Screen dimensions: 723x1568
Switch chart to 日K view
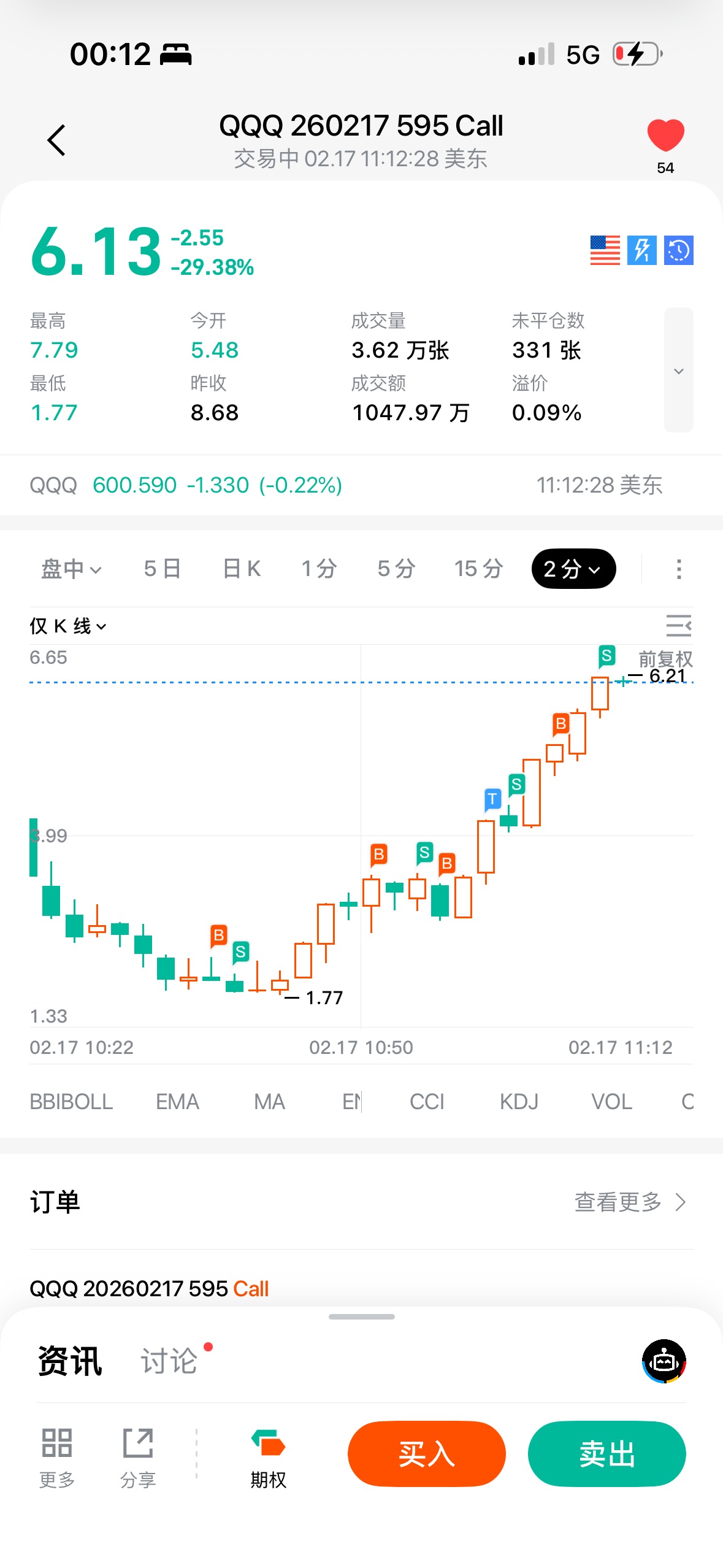point(242,569)
